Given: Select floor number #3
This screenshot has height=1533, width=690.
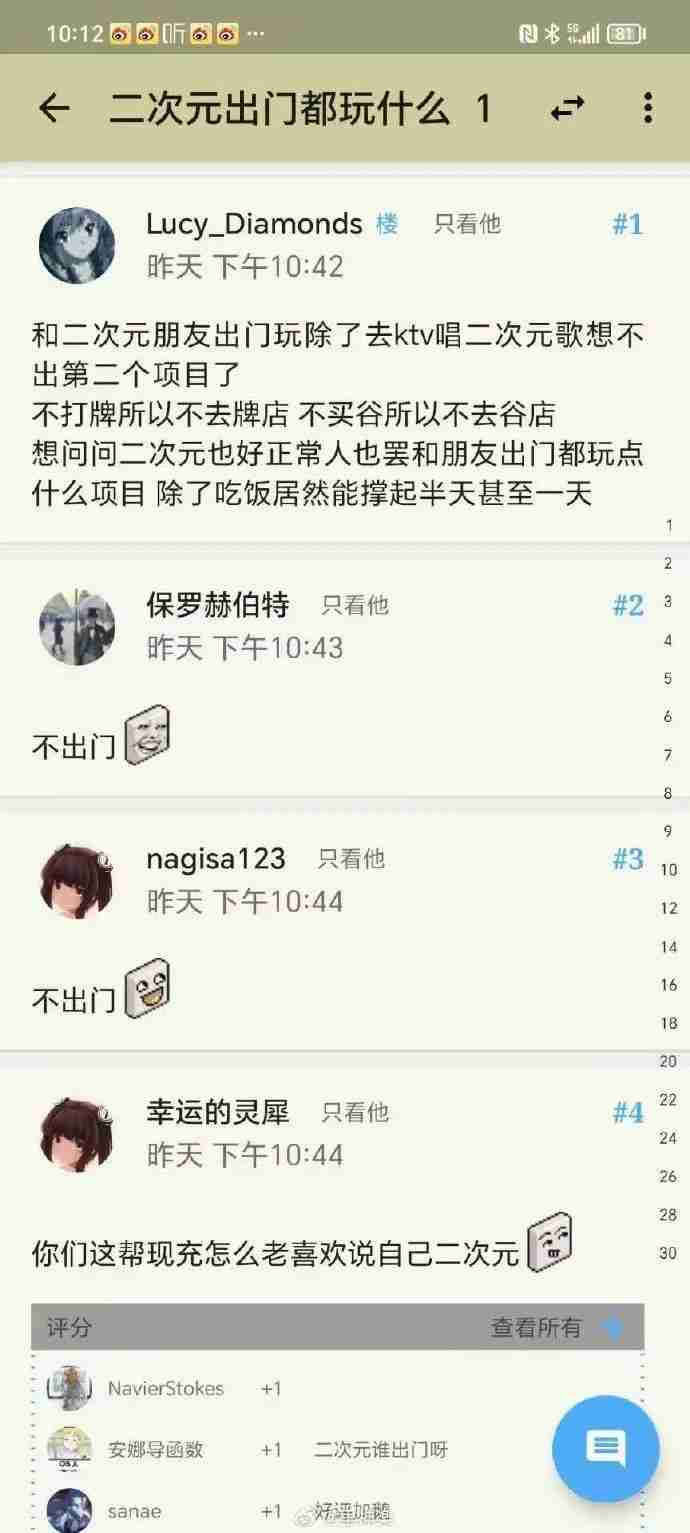Looking at the screenshot, I should coord(627,859).
